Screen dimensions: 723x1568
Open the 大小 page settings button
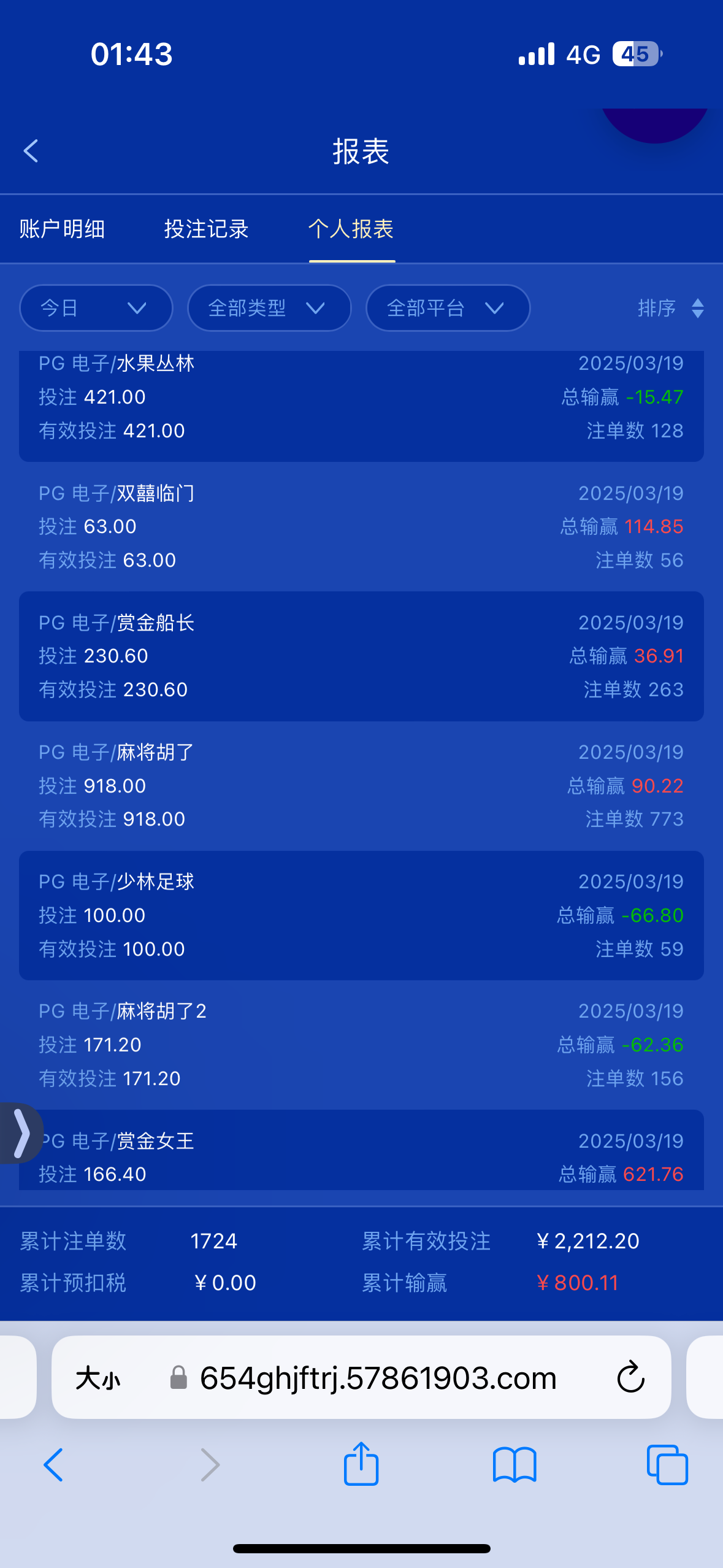(x=98, y=1378)
